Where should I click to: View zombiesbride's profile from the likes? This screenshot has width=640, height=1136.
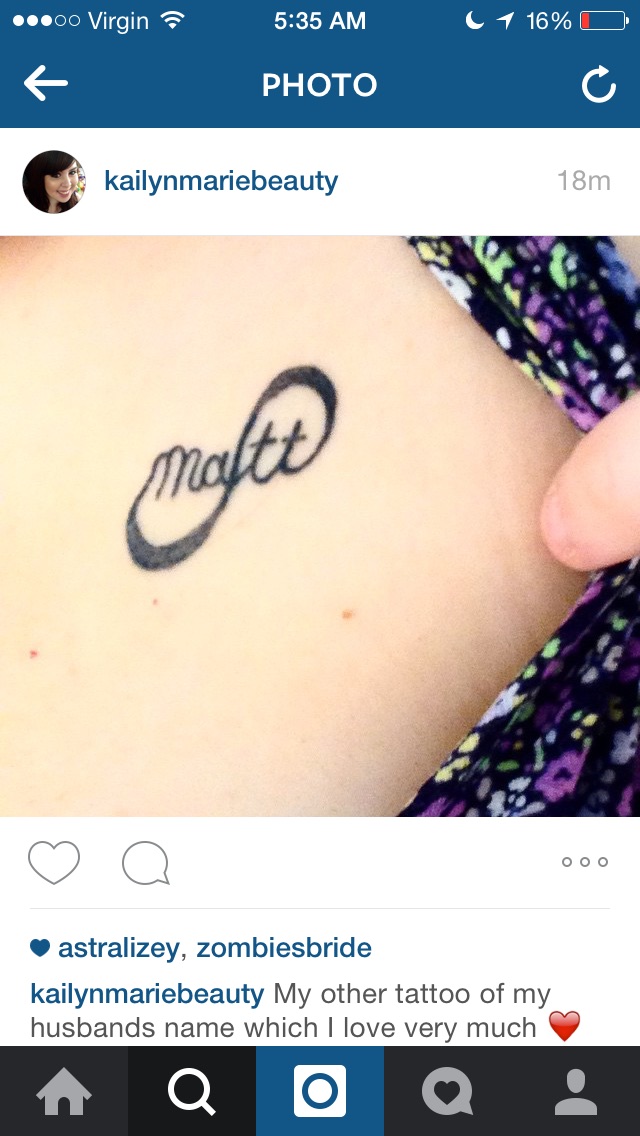point(284,948)
